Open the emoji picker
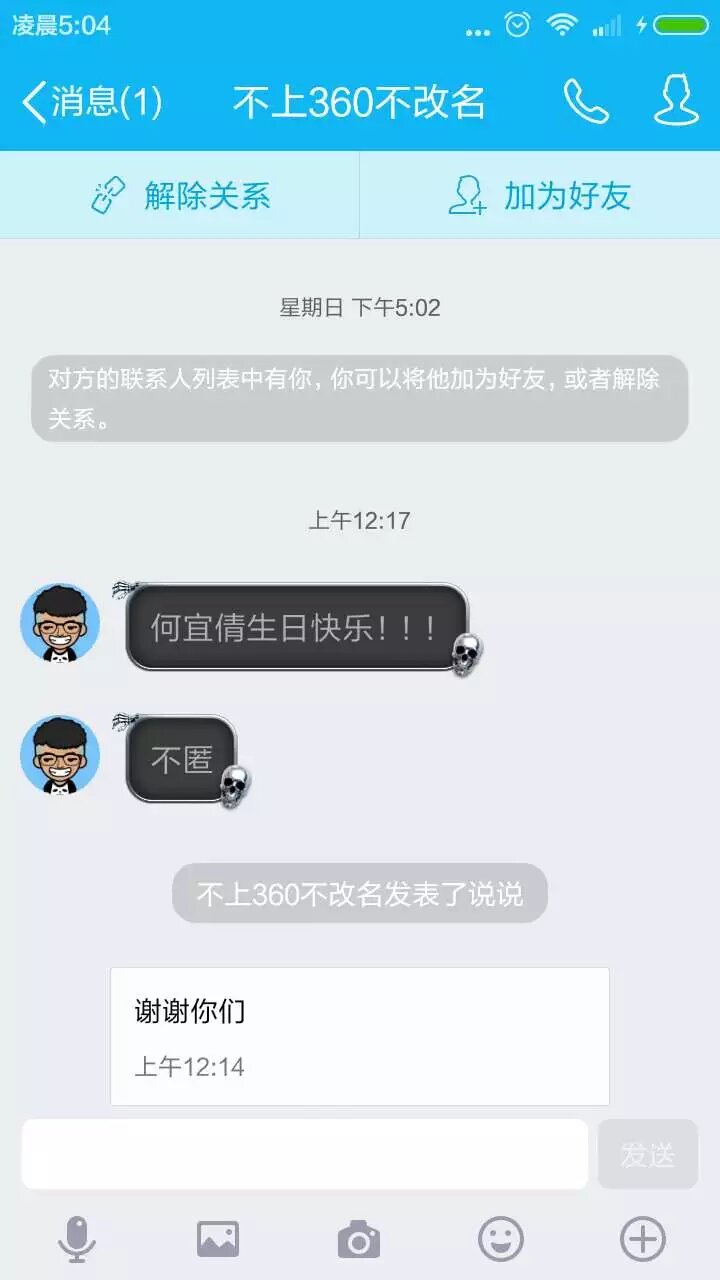The image size is (720, 1280). click(x=501, y=1240)
